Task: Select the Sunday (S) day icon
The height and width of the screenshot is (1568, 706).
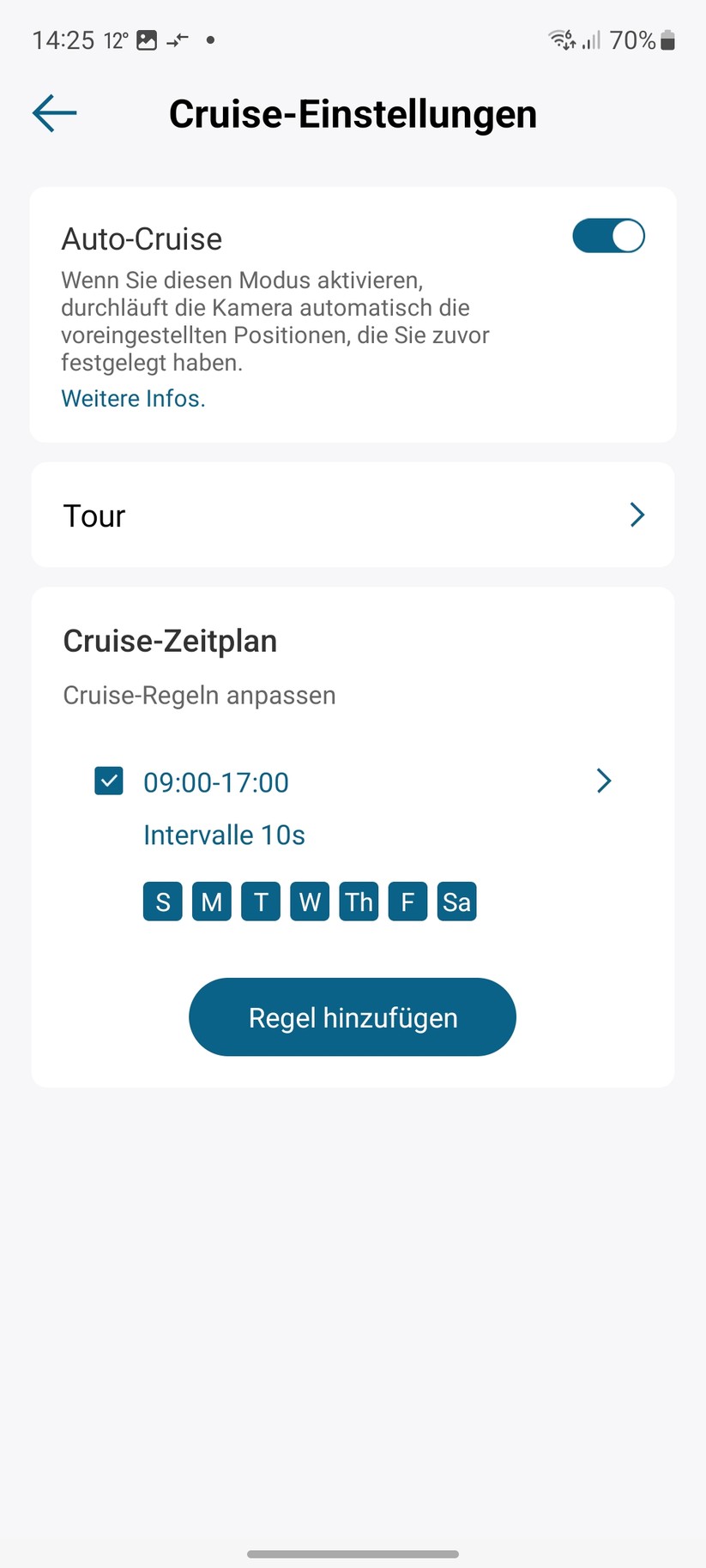Action: coord(162,901)
